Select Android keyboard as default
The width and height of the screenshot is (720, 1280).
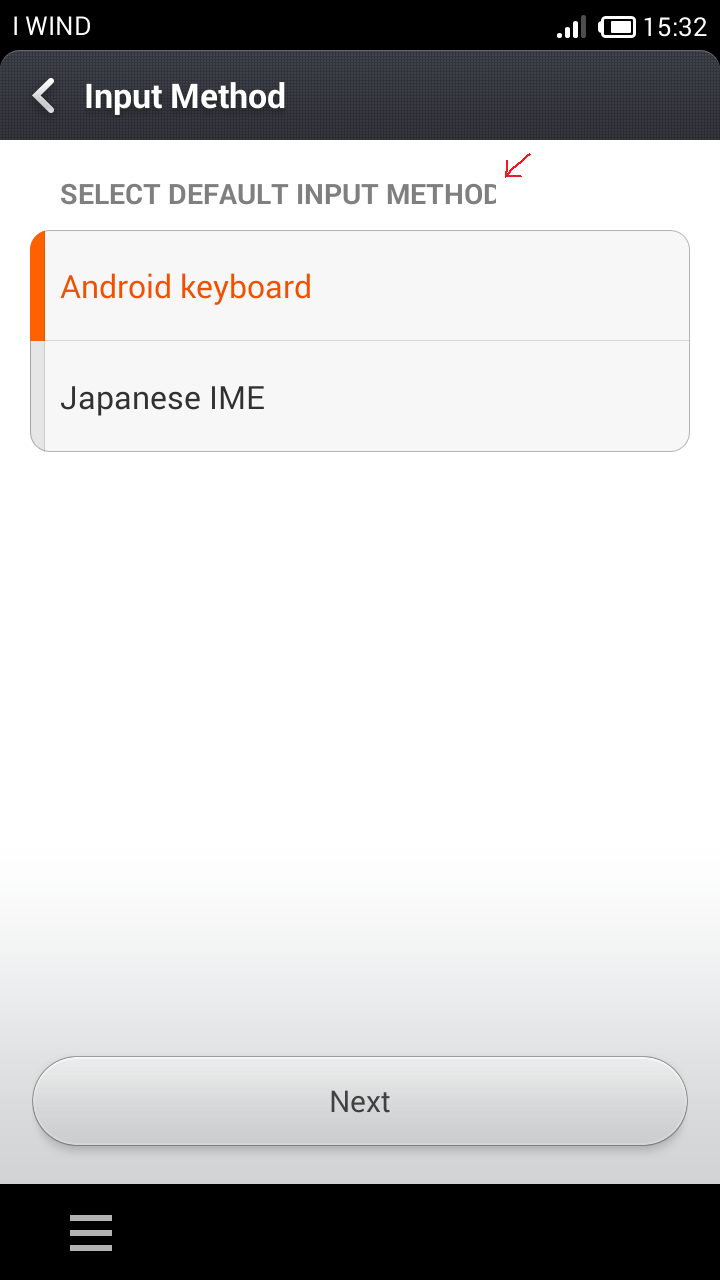click(x=360, y=286)
